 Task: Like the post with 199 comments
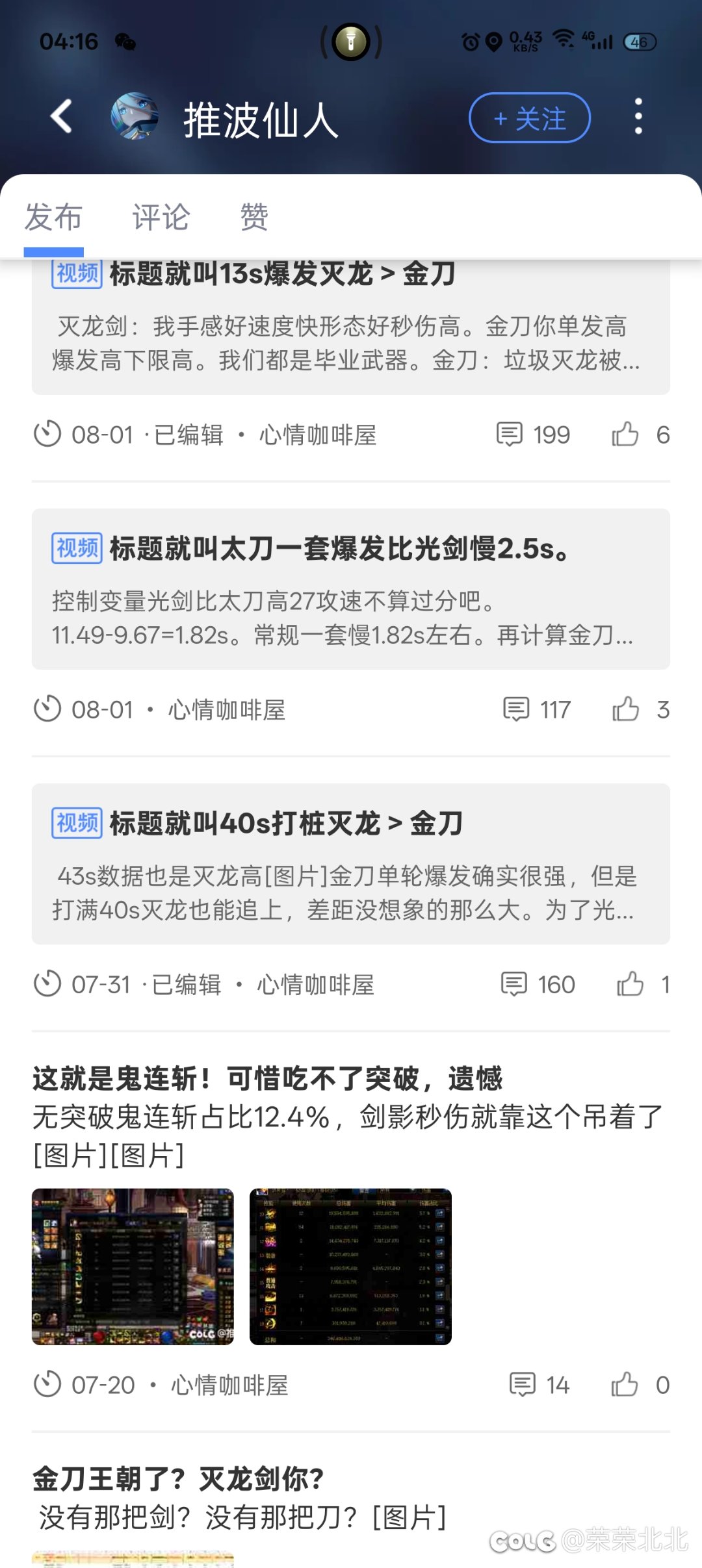click(x=625, y=435)
